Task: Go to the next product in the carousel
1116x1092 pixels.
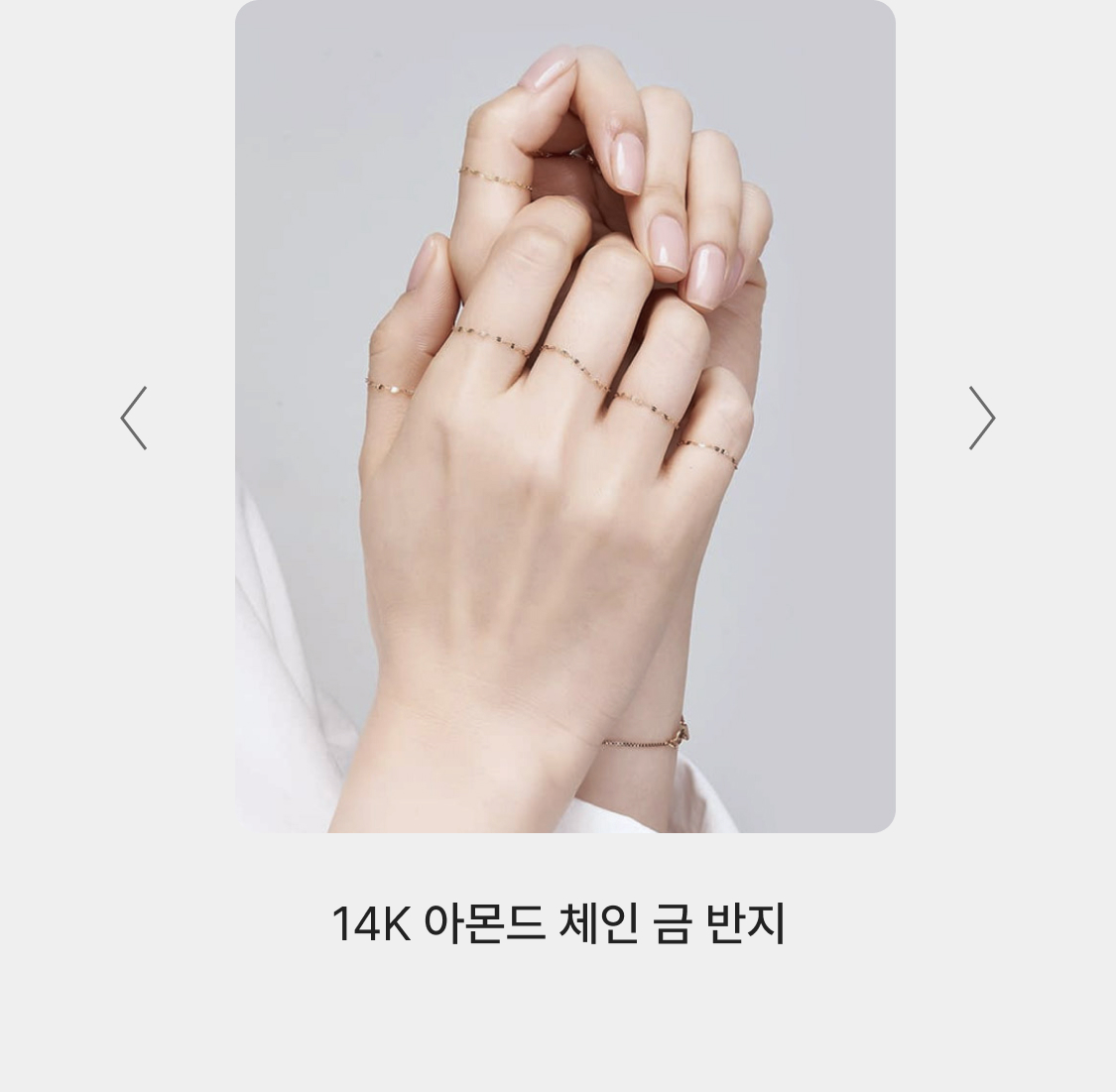Action: point(981,418)
